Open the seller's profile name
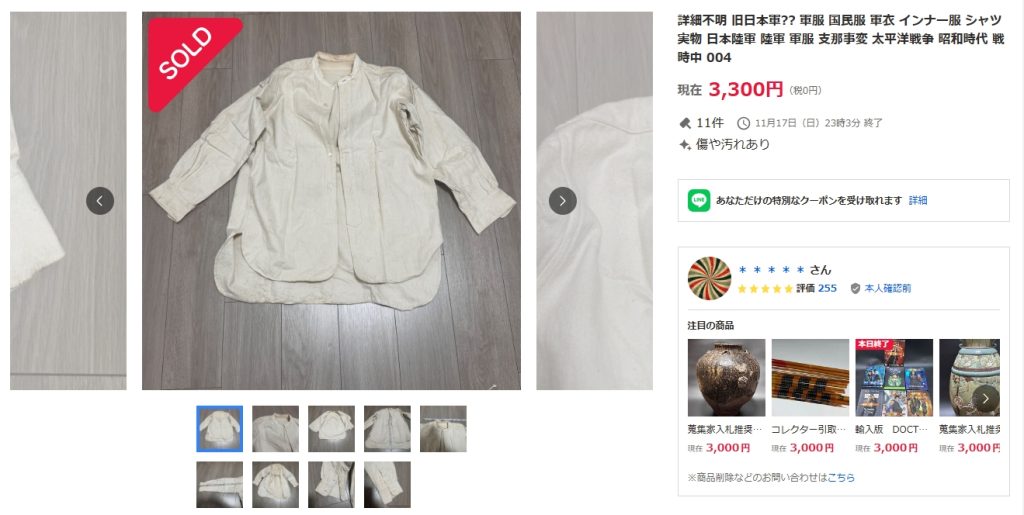This screenshot has width=1024, height=515. pyautogui.click(x=784, y=269)
